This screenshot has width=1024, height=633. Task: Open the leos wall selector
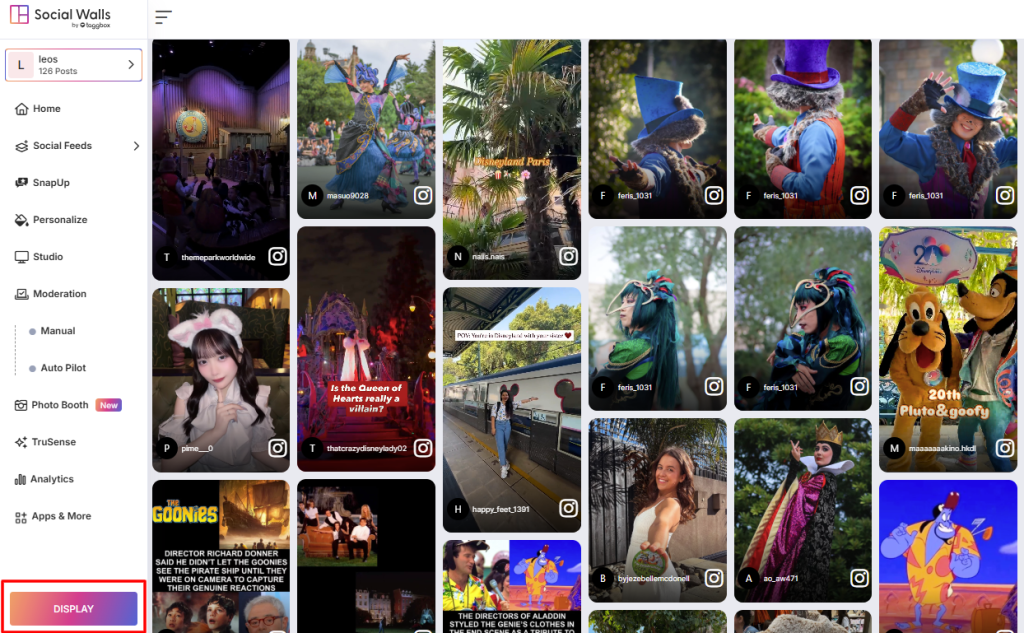click(x=74, y=65)
